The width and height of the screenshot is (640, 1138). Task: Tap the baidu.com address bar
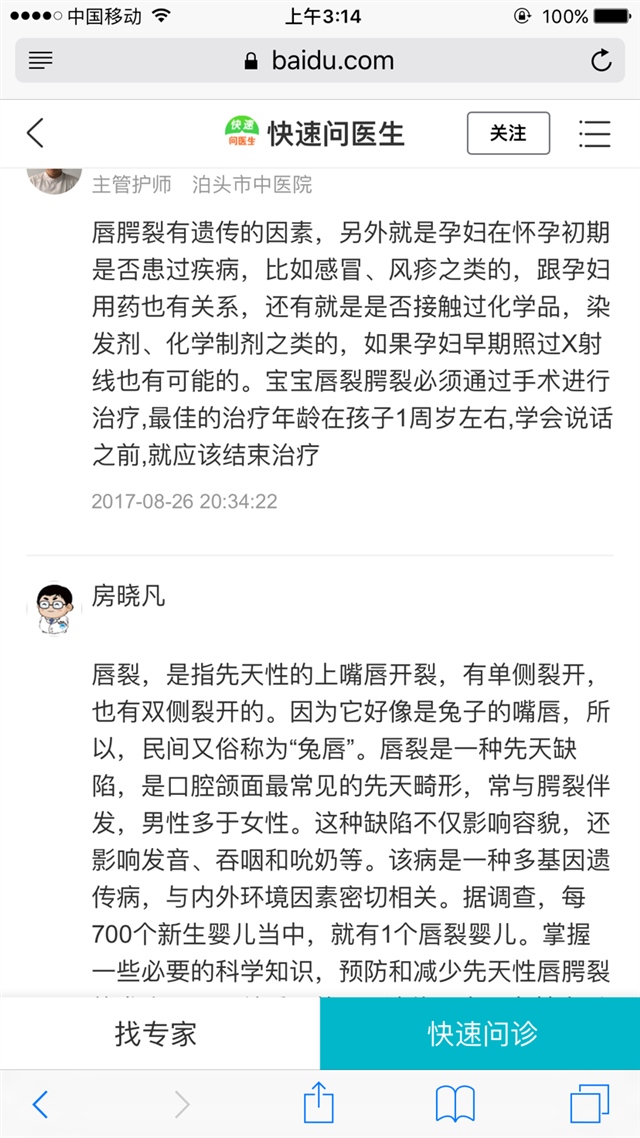(x=320, y=61)
